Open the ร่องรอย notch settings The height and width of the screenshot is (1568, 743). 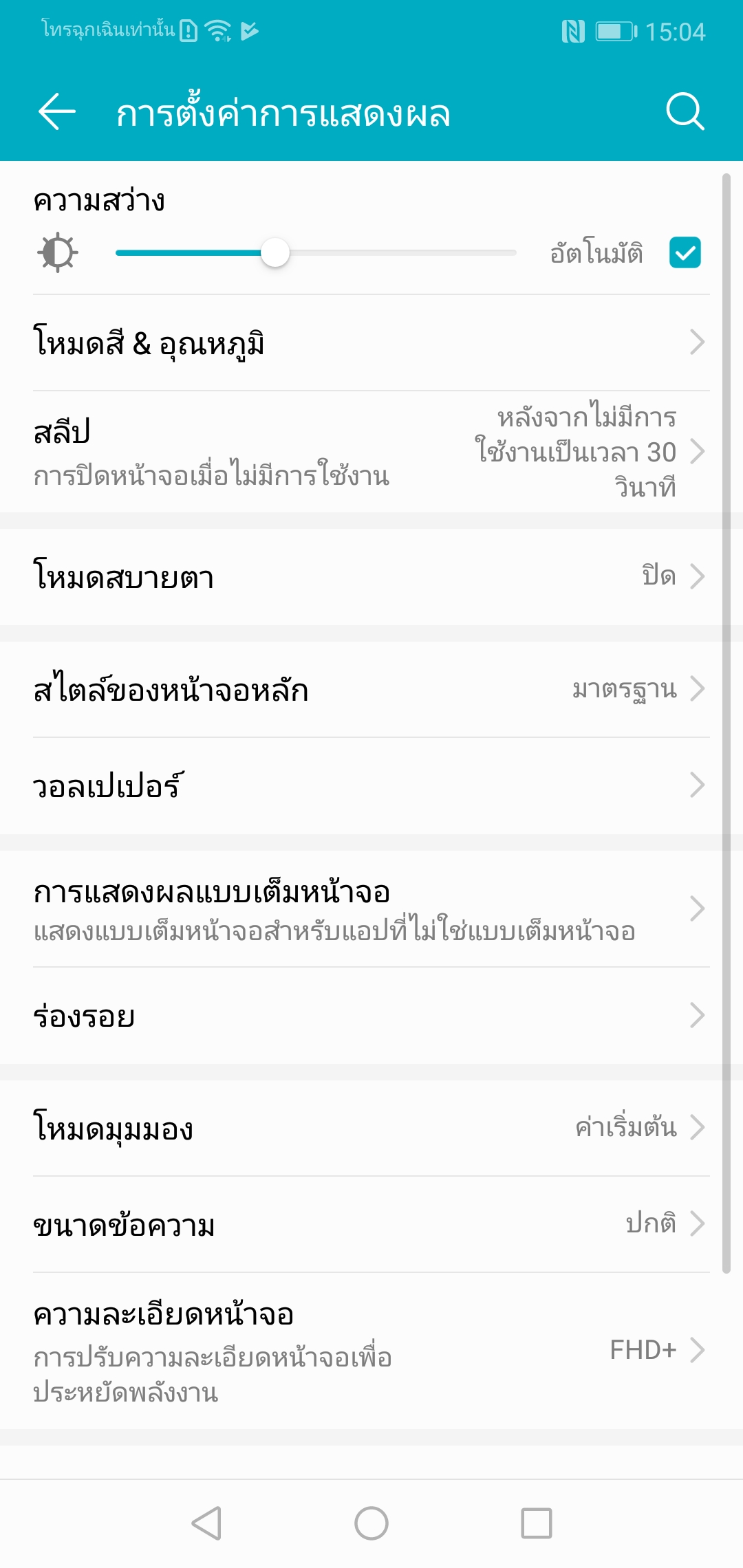pos(371,1016)
